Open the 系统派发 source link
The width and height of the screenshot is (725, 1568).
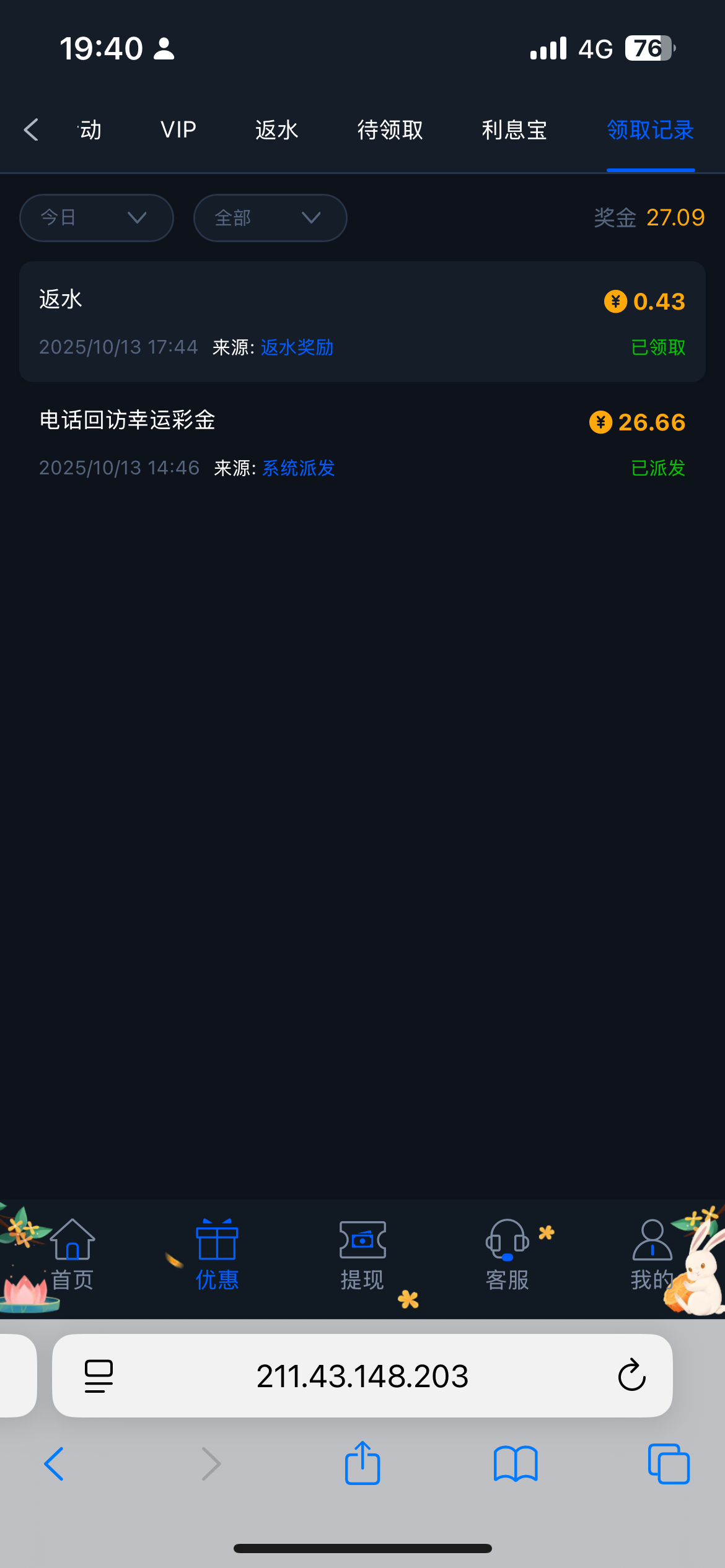(x=298, y=468)
